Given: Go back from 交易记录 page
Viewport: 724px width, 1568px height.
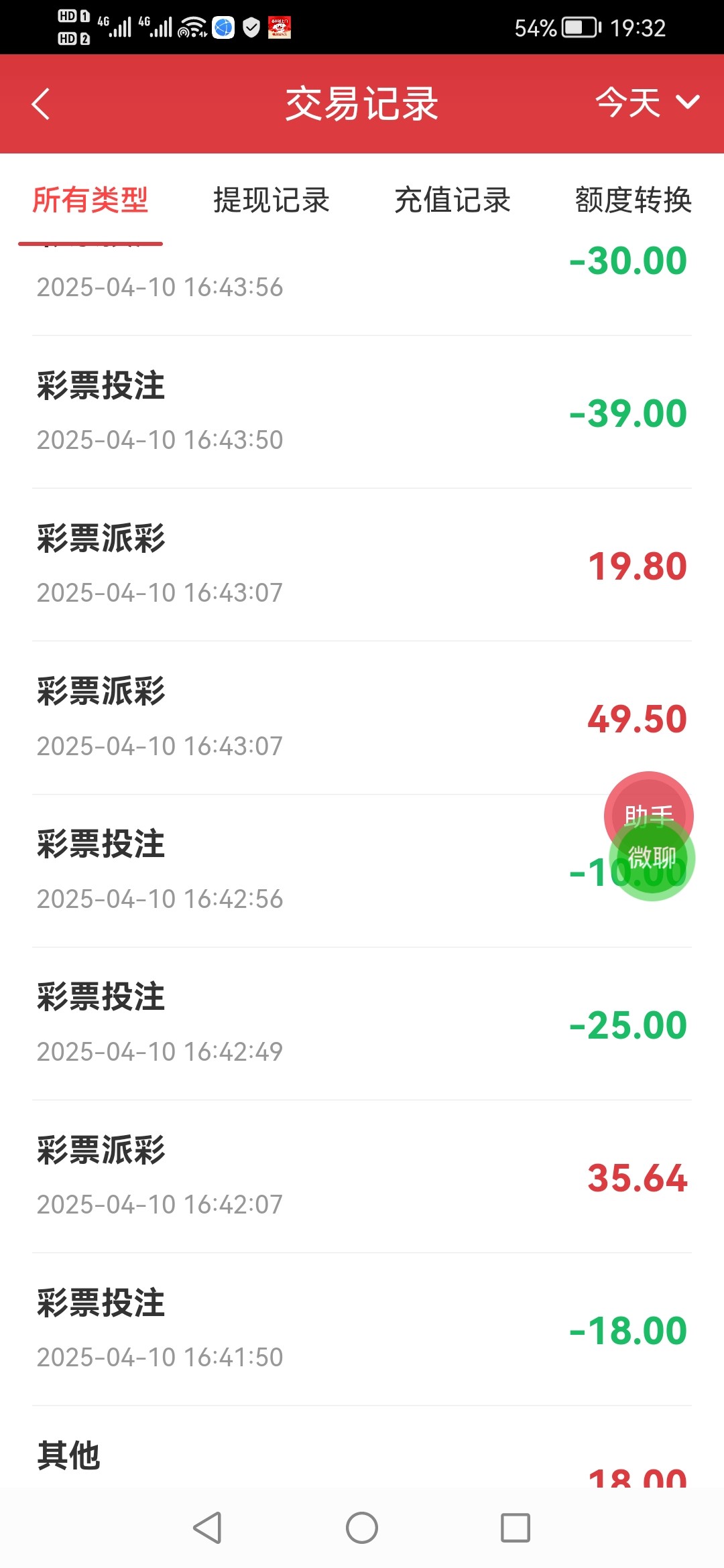Looking at the screenshot, I should (41, 105).
